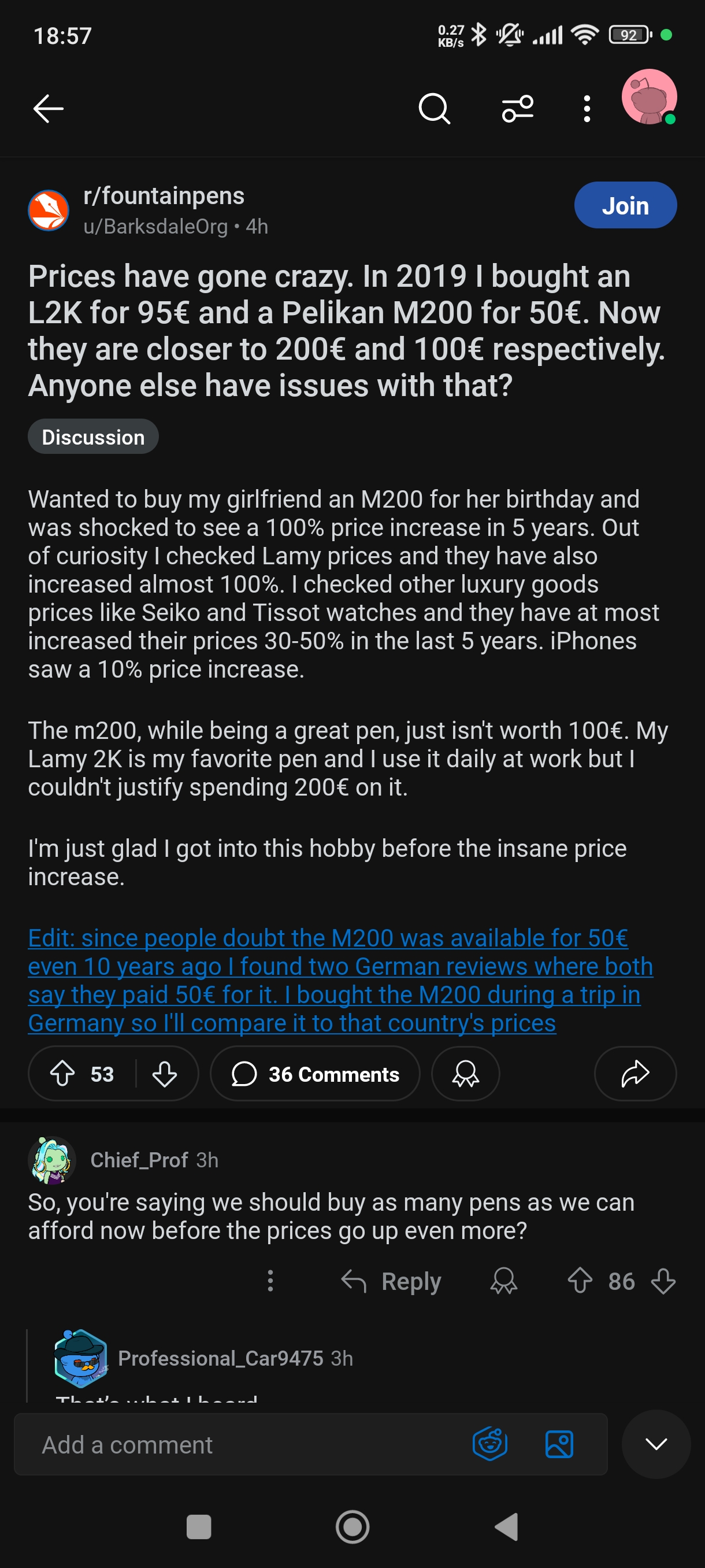
Task: Go back using the top arrow
Action: [48, 109]
